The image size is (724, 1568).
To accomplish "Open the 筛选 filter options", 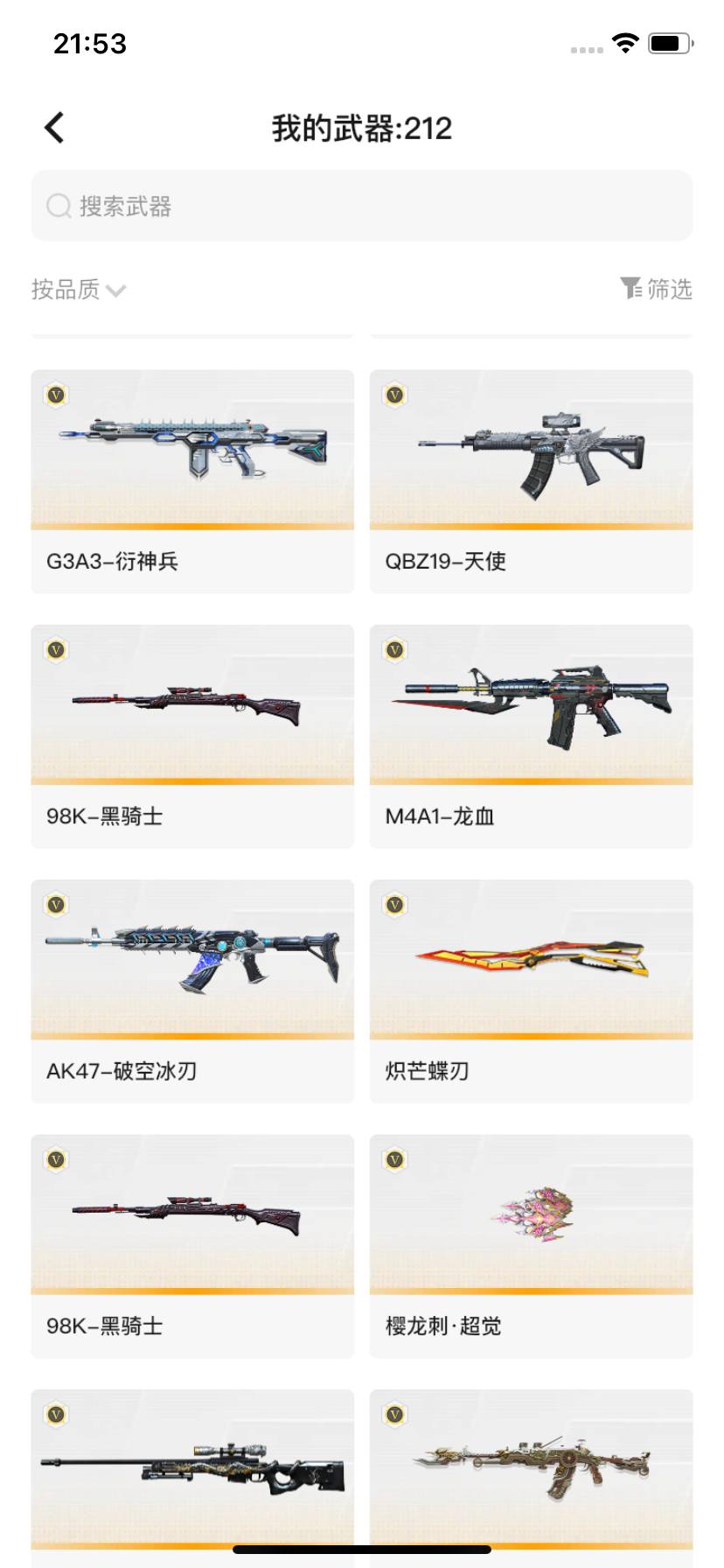I will tap(660, 290).
